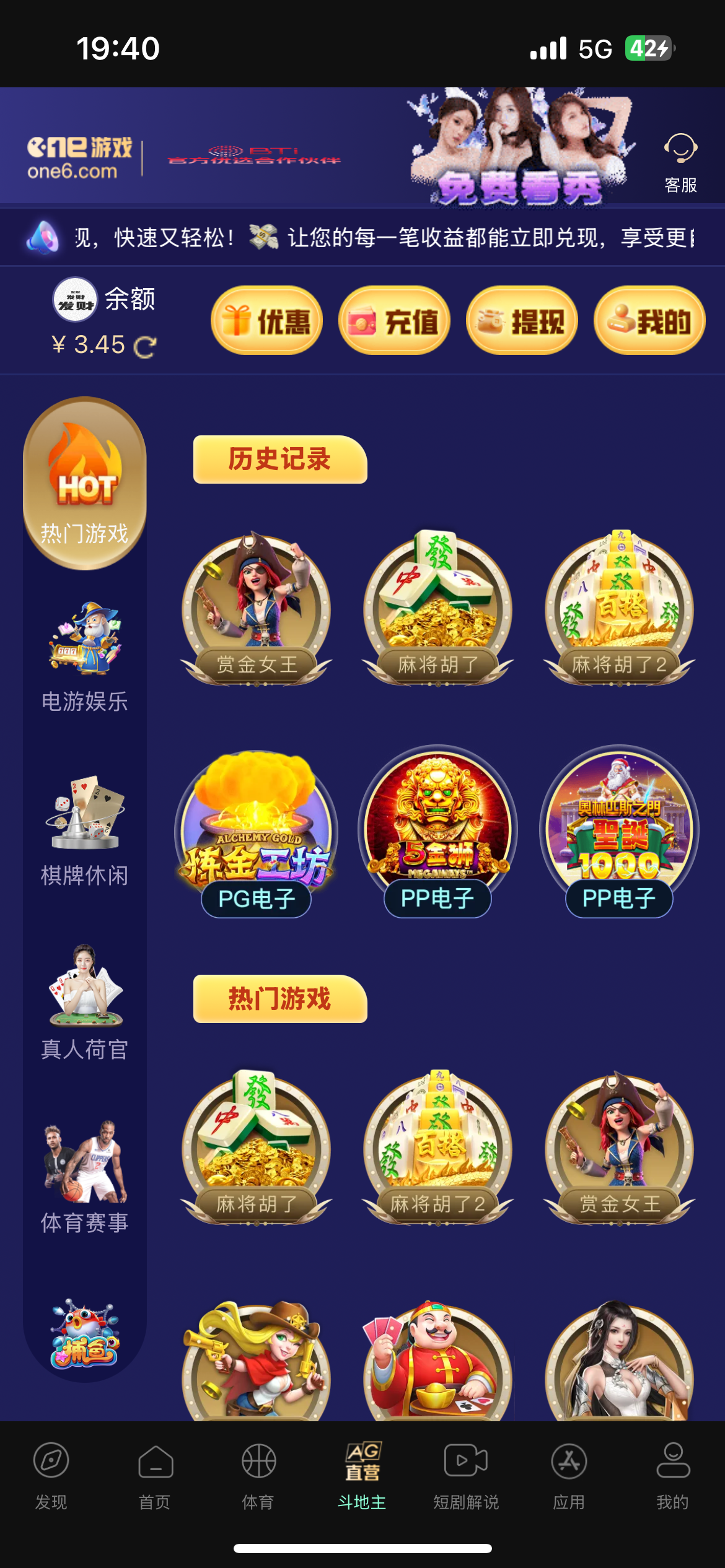This screenshot has height=1568, width=725.
Task: Refresh the 余额 balance
Action: click(x=145, y=347)
